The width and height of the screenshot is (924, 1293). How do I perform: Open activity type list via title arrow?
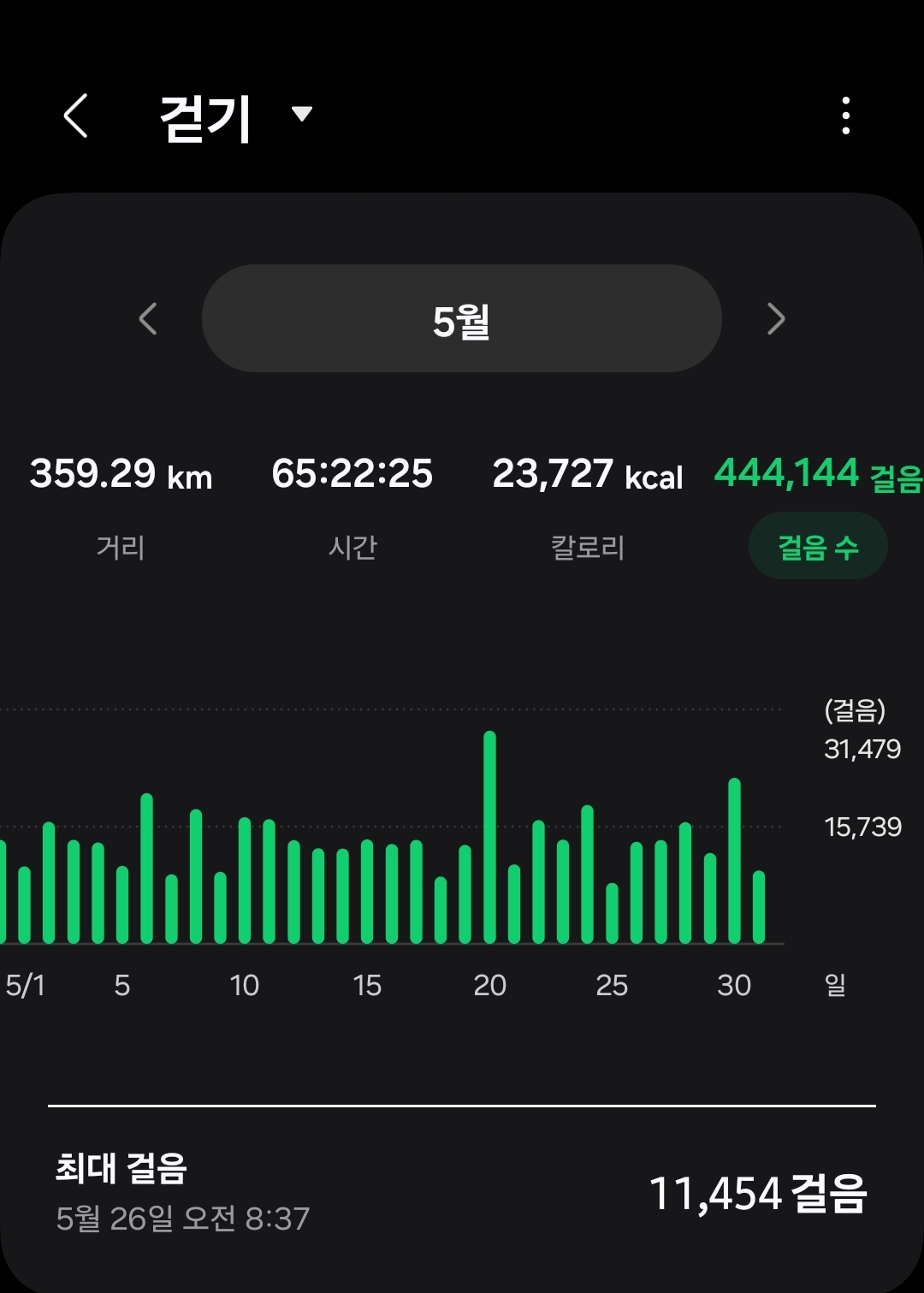tap(301, 115)
